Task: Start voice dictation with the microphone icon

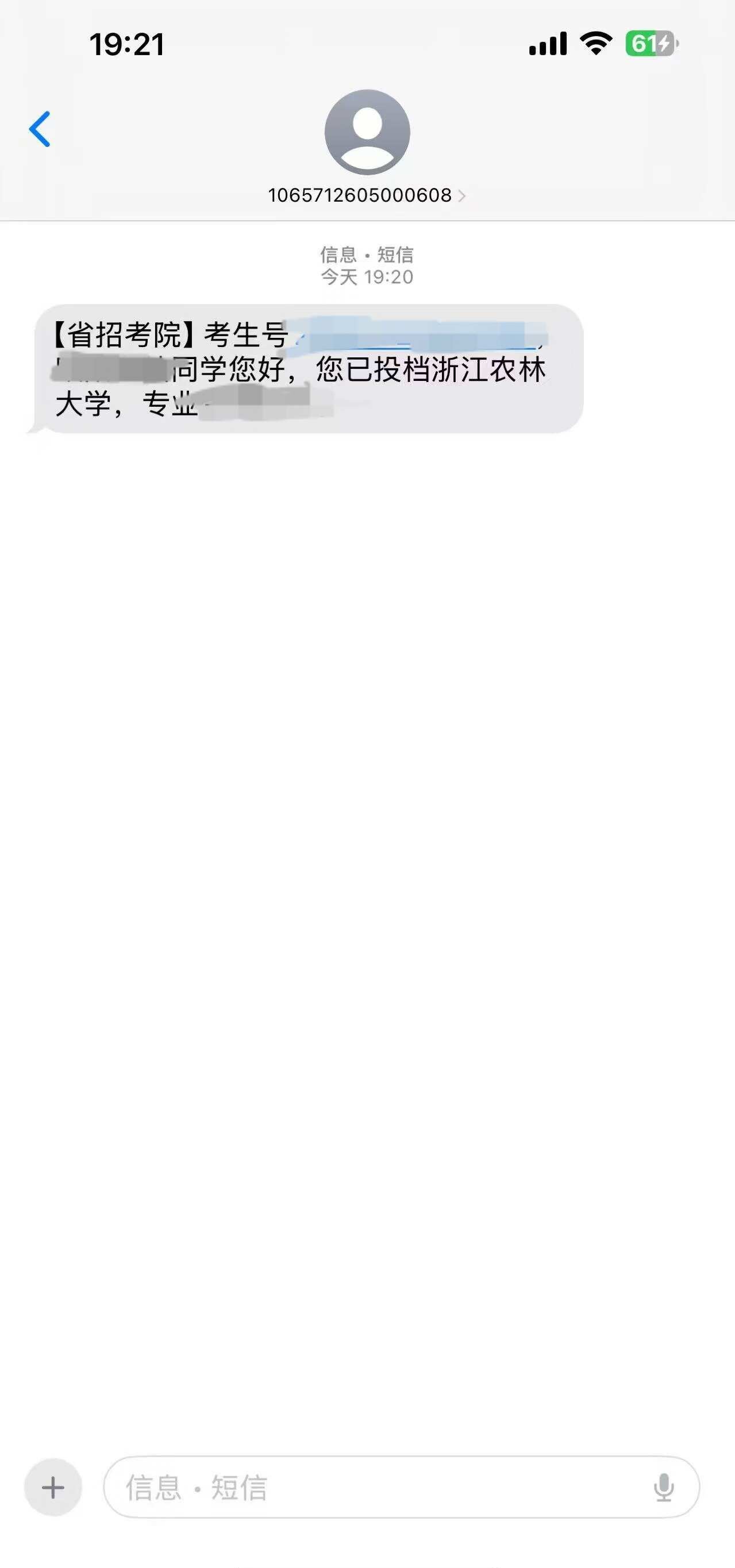Action: pyautogui.click(x=664, y=1488)
